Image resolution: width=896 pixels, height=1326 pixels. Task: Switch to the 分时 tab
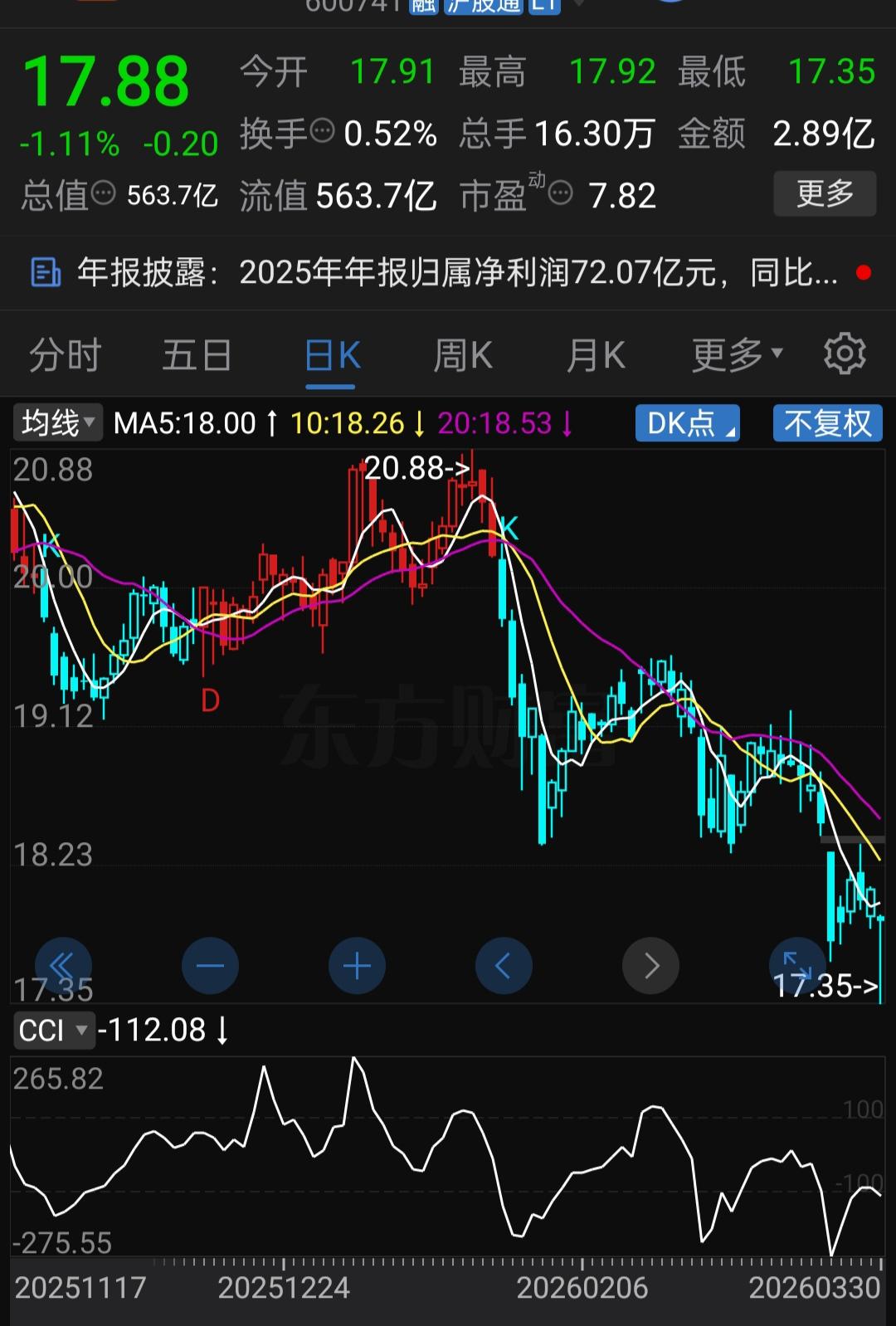pyautogui.click(x=65, y=353)
